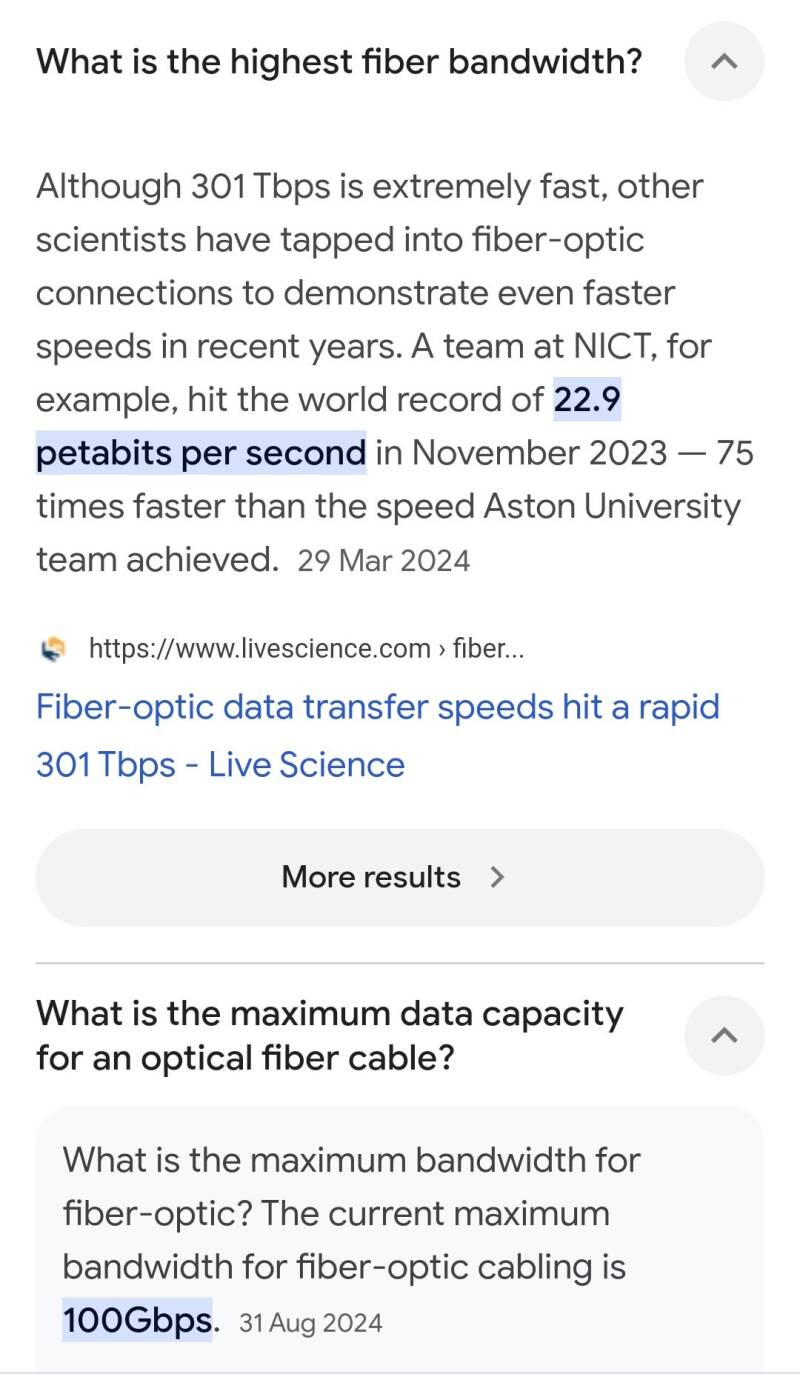Collapse the maximum data capacity question
This screenshot has width=800, height=1374.
tap(724, 1036)
